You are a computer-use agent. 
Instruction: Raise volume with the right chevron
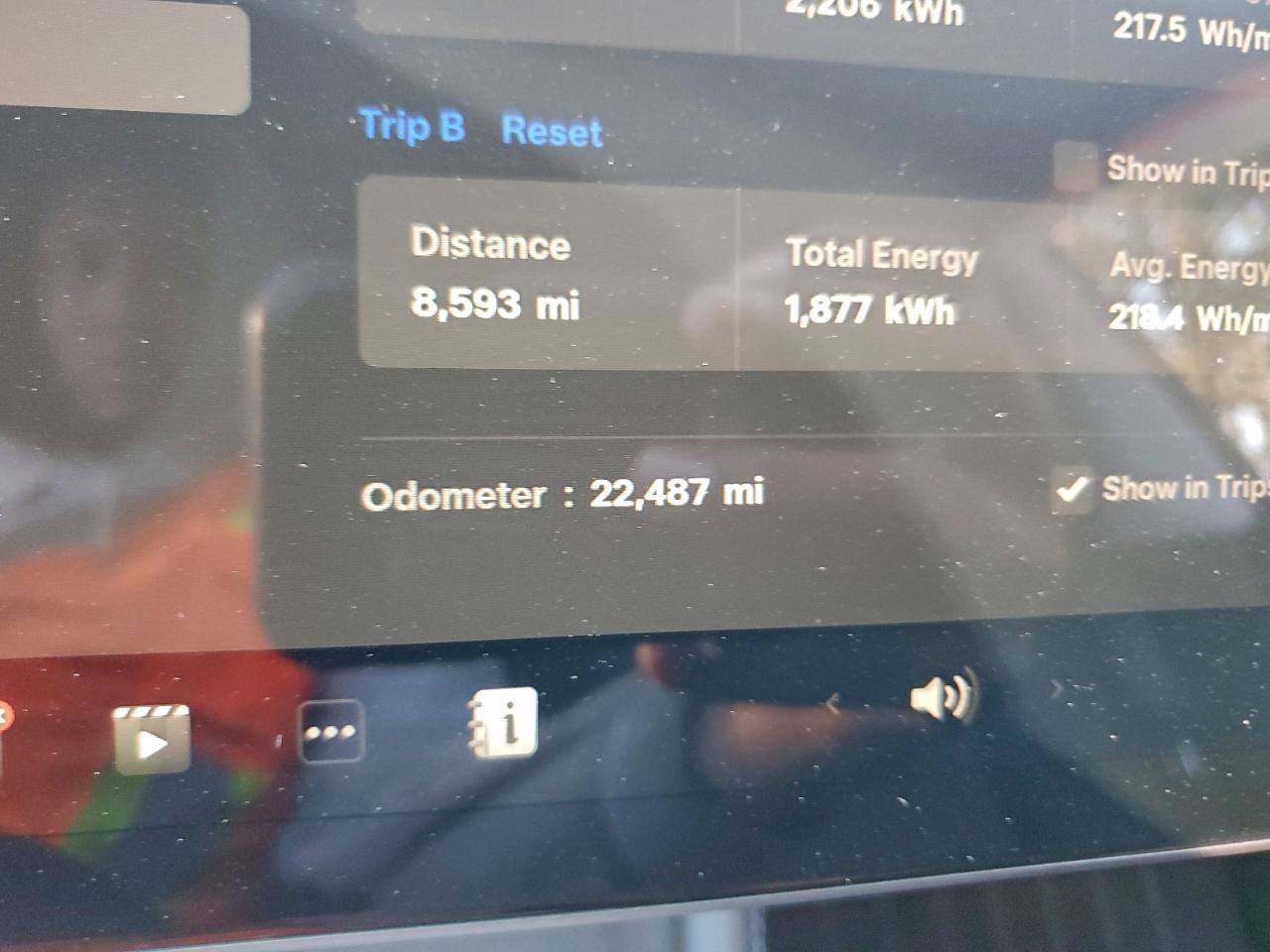point(1057,687)
